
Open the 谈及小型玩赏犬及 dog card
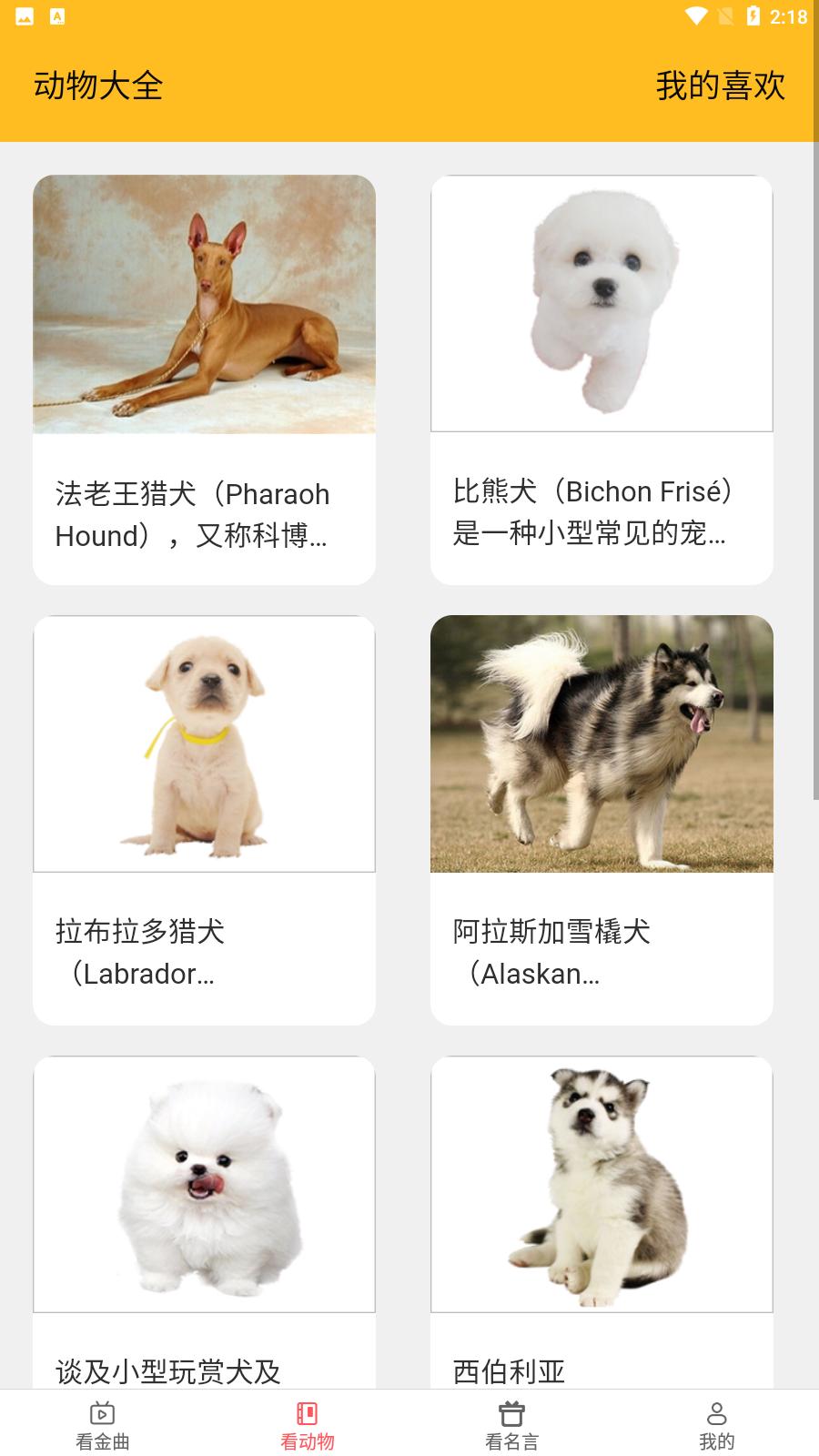(x=204, y=1219)
